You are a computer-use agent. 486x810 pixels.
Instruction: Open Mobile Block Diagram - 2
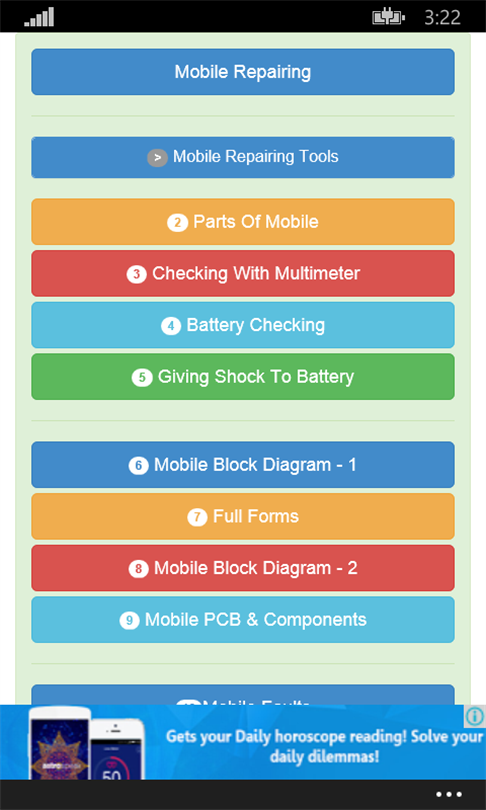click(243, 568)
